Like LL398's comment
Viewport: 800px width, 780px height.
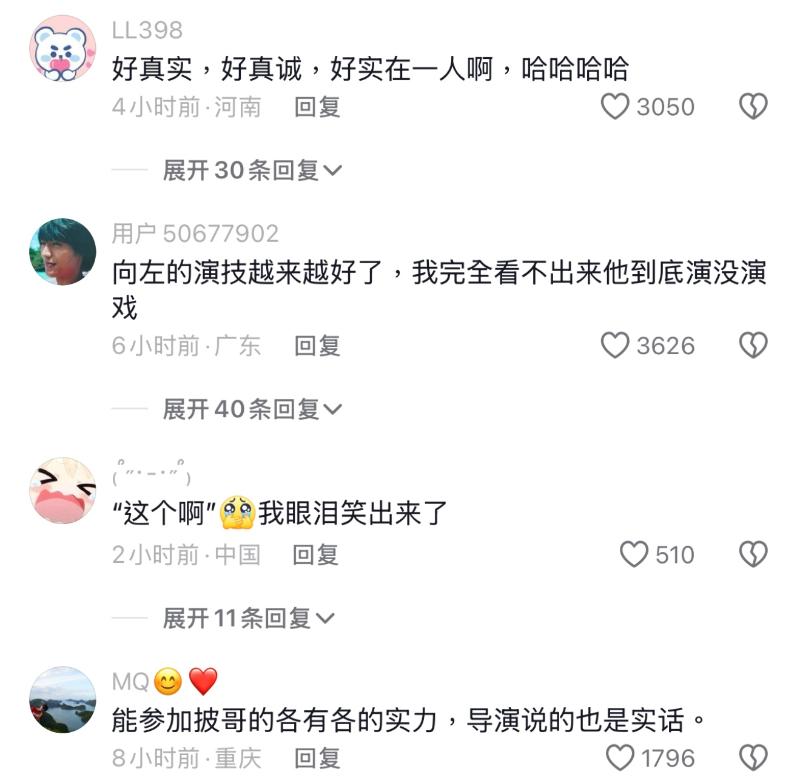click(615, 106)
